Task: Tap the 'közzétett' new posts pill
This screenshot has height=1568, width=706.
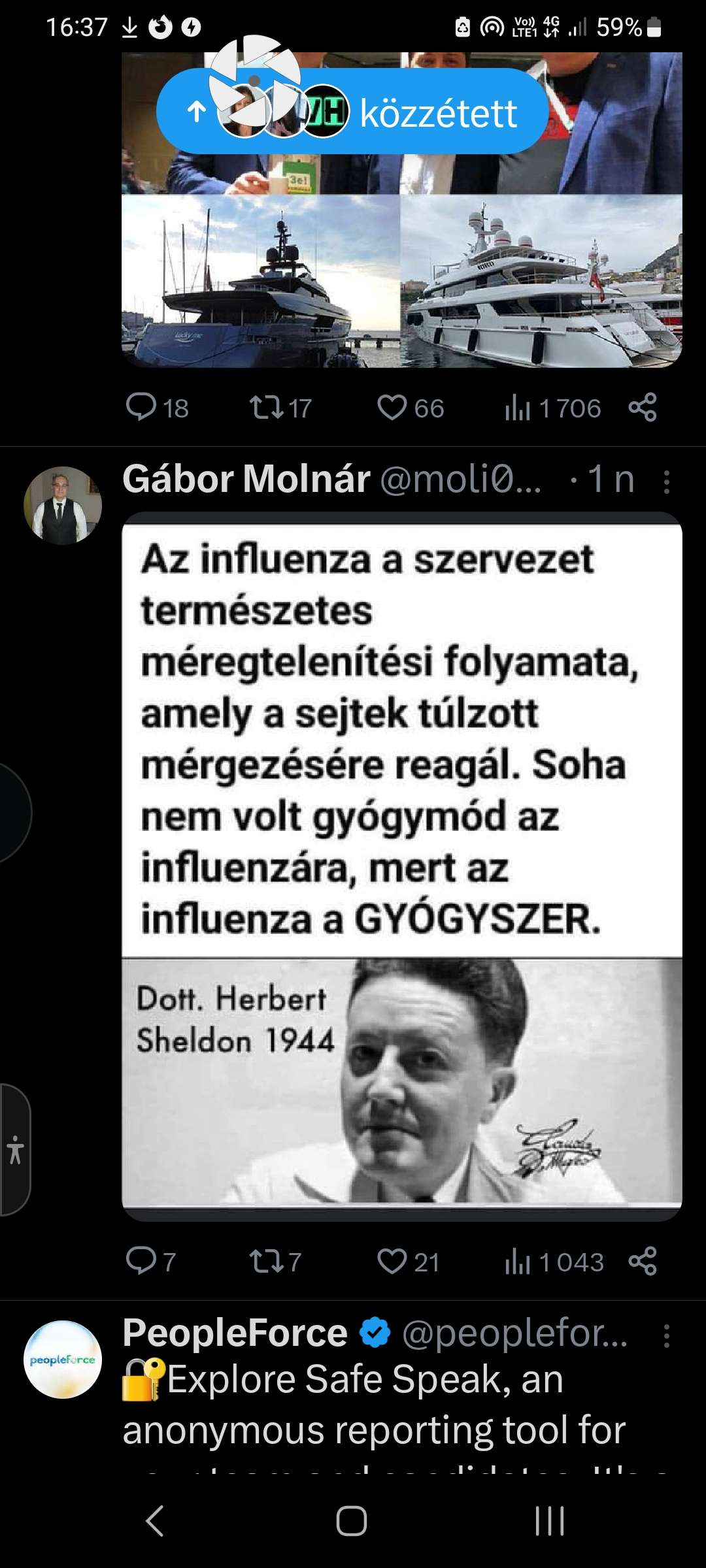Action: pyautogui.click(x=353, y=112)
